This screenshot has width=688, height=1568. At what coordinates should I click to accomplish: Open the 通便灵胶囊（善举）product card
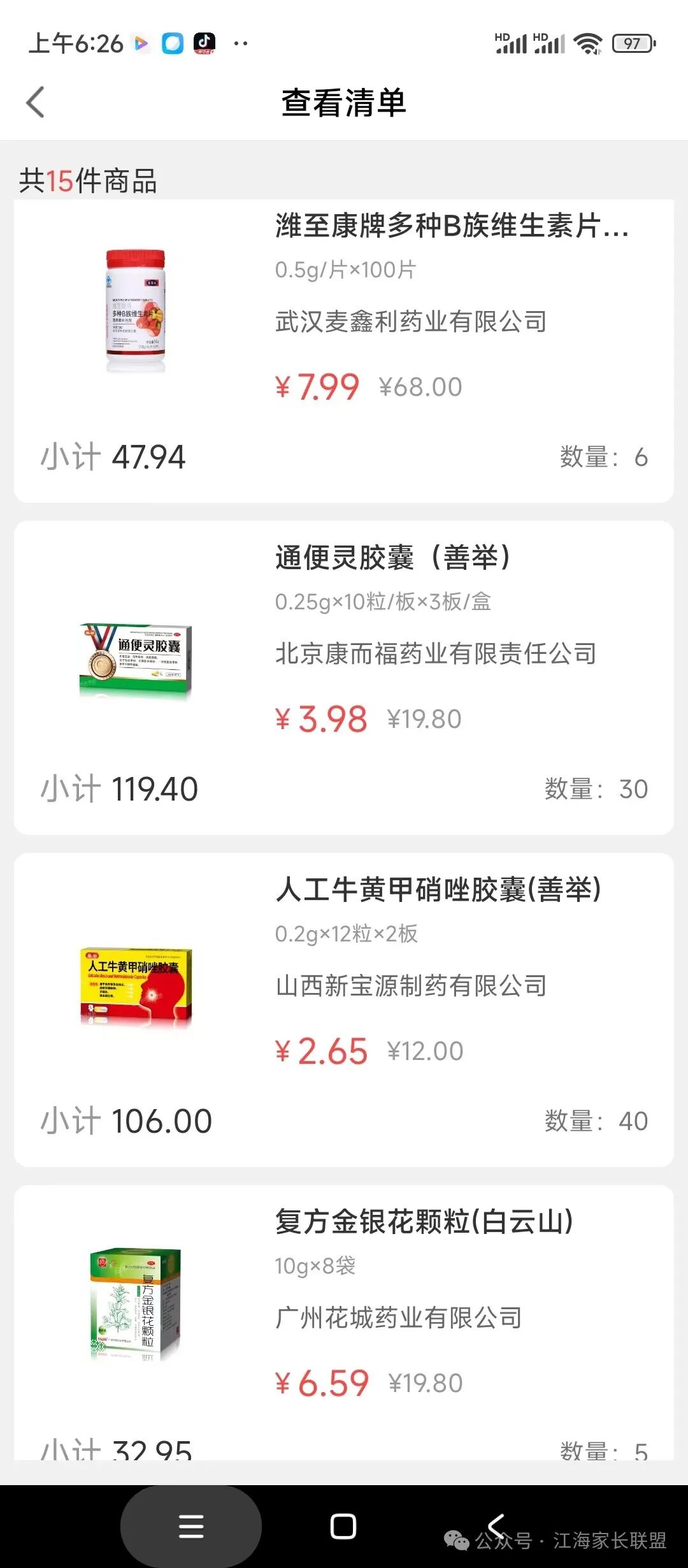[344, 677]
